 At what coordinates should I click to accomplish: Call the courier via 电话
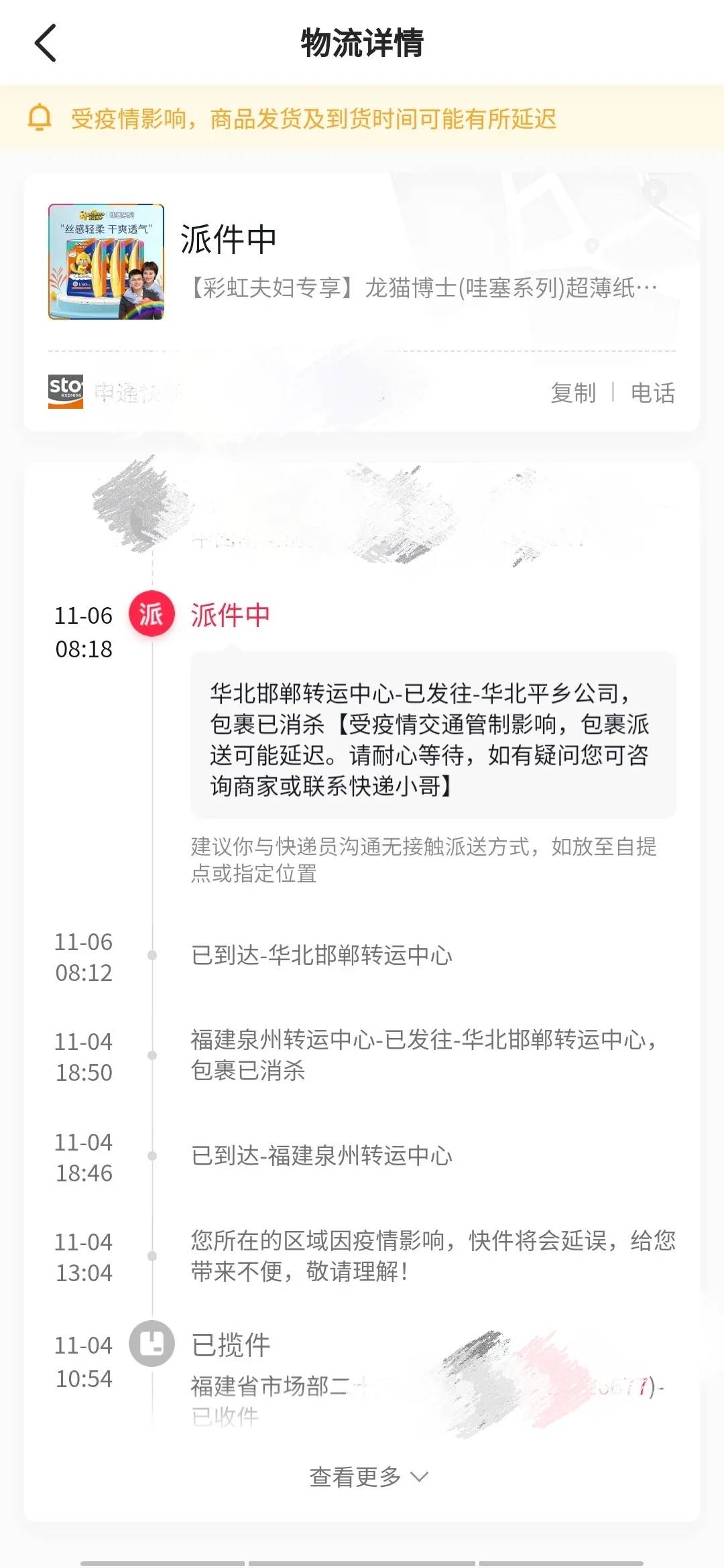[x=652, y=393]
